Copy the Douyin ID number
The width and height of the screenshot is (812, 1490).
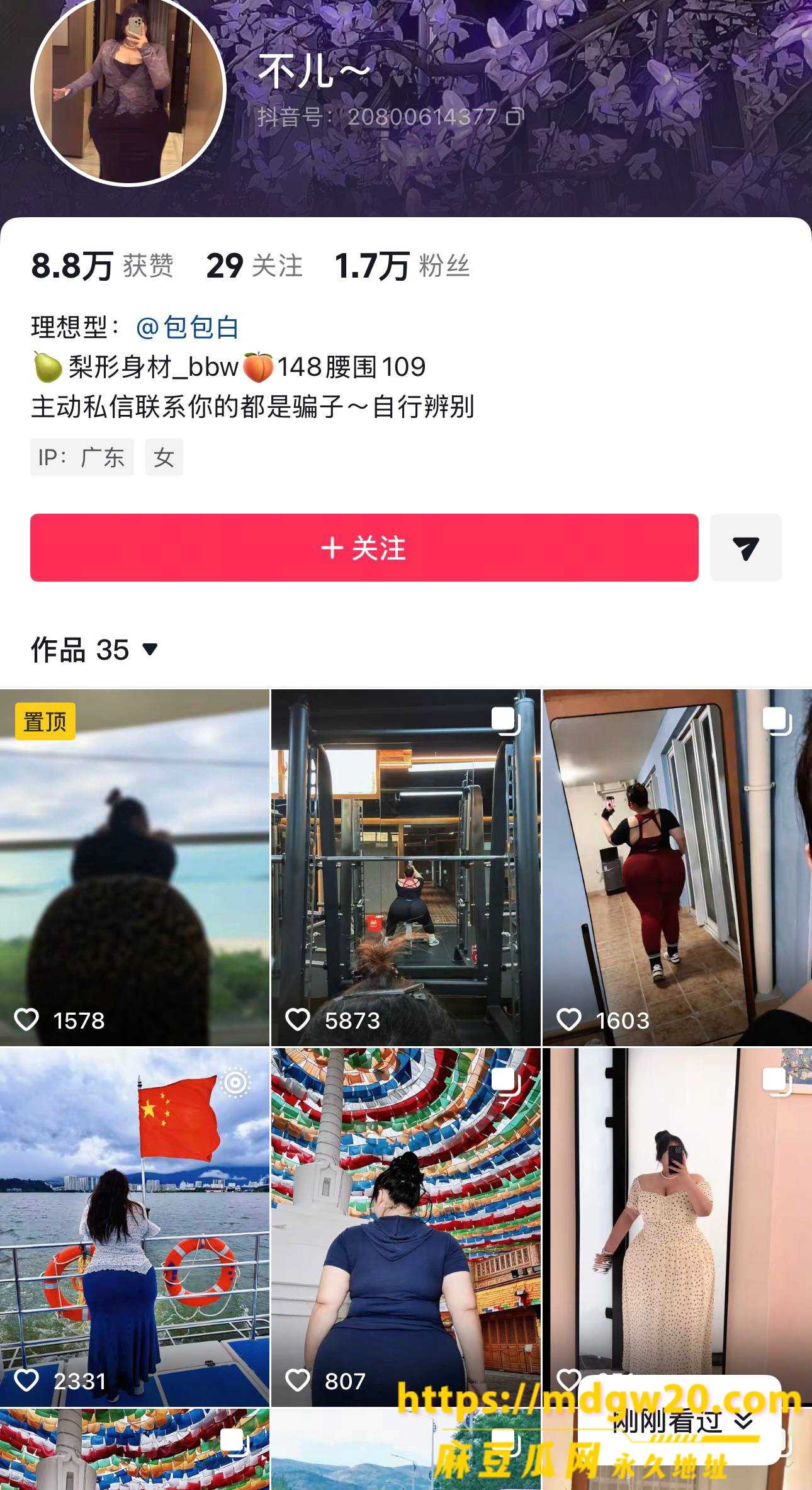(x=514, y=116)
